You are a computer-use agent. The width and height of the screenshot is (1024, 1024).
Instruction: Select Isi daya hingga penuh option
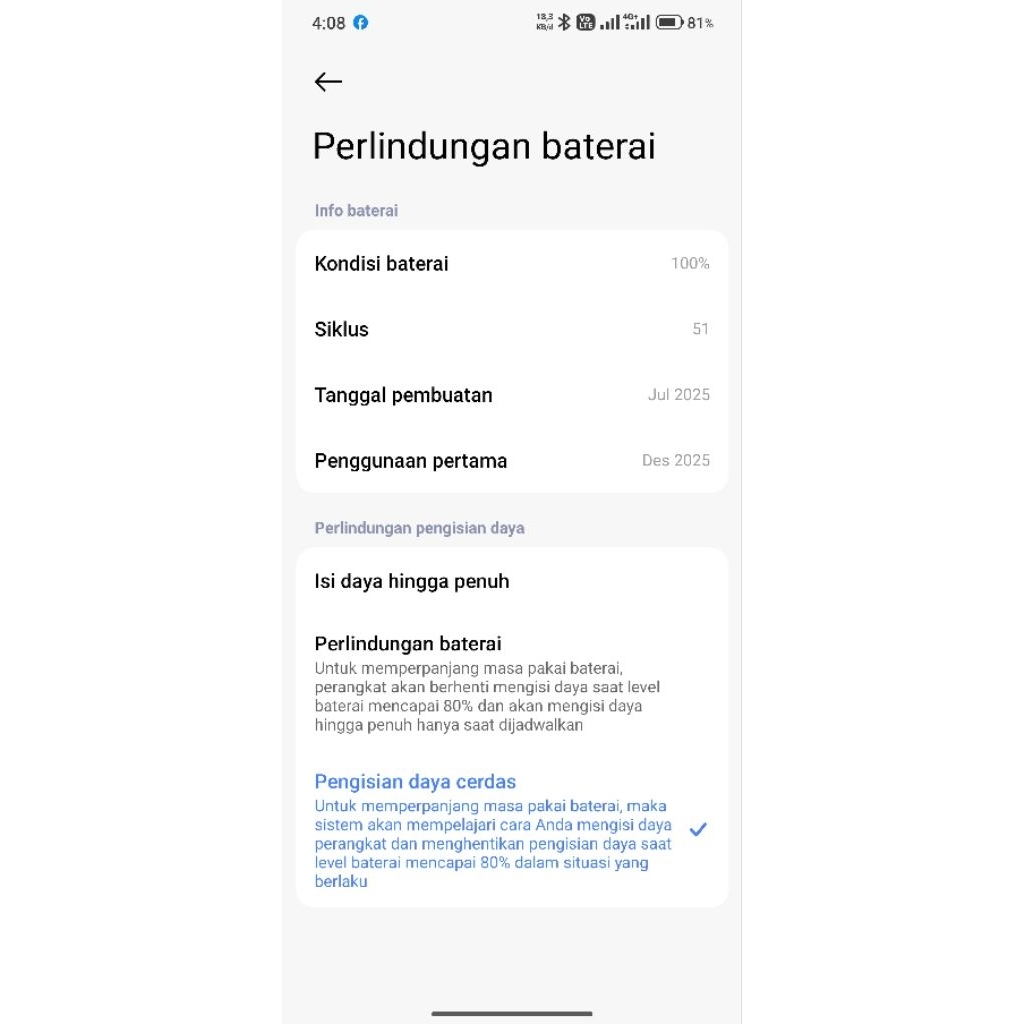click(412, 581)
